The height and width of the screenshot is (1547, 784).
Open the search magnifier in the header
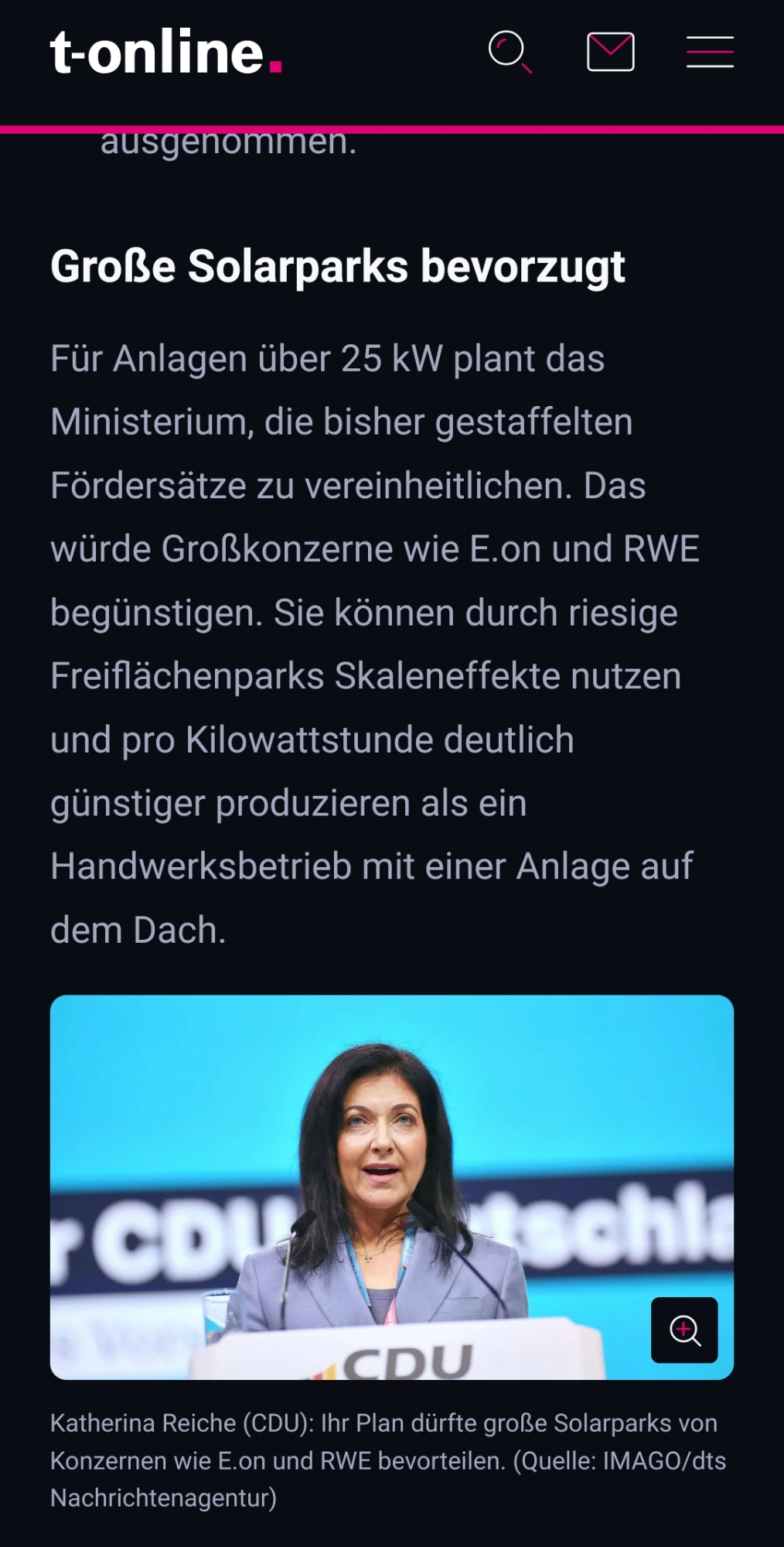[x=510, y=52]
